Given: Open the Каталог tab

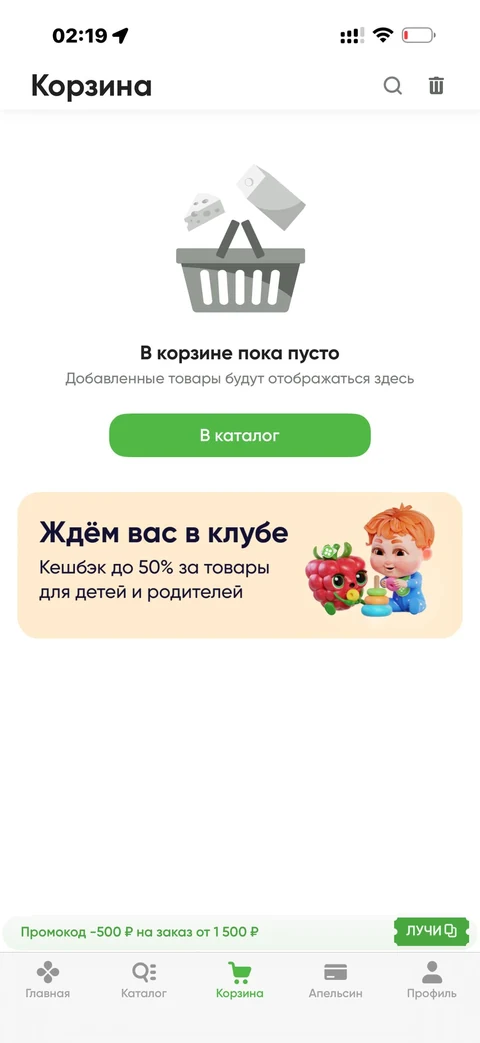Looking at the screenshot, I should pos(144,980).
